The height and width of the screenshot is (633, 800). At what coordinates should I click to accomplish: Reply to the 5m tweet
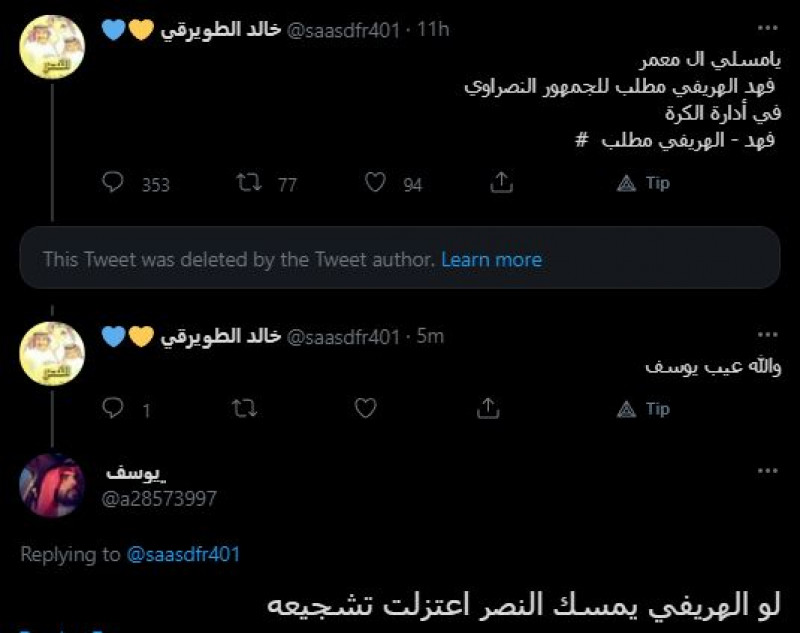tap(114, 408)
